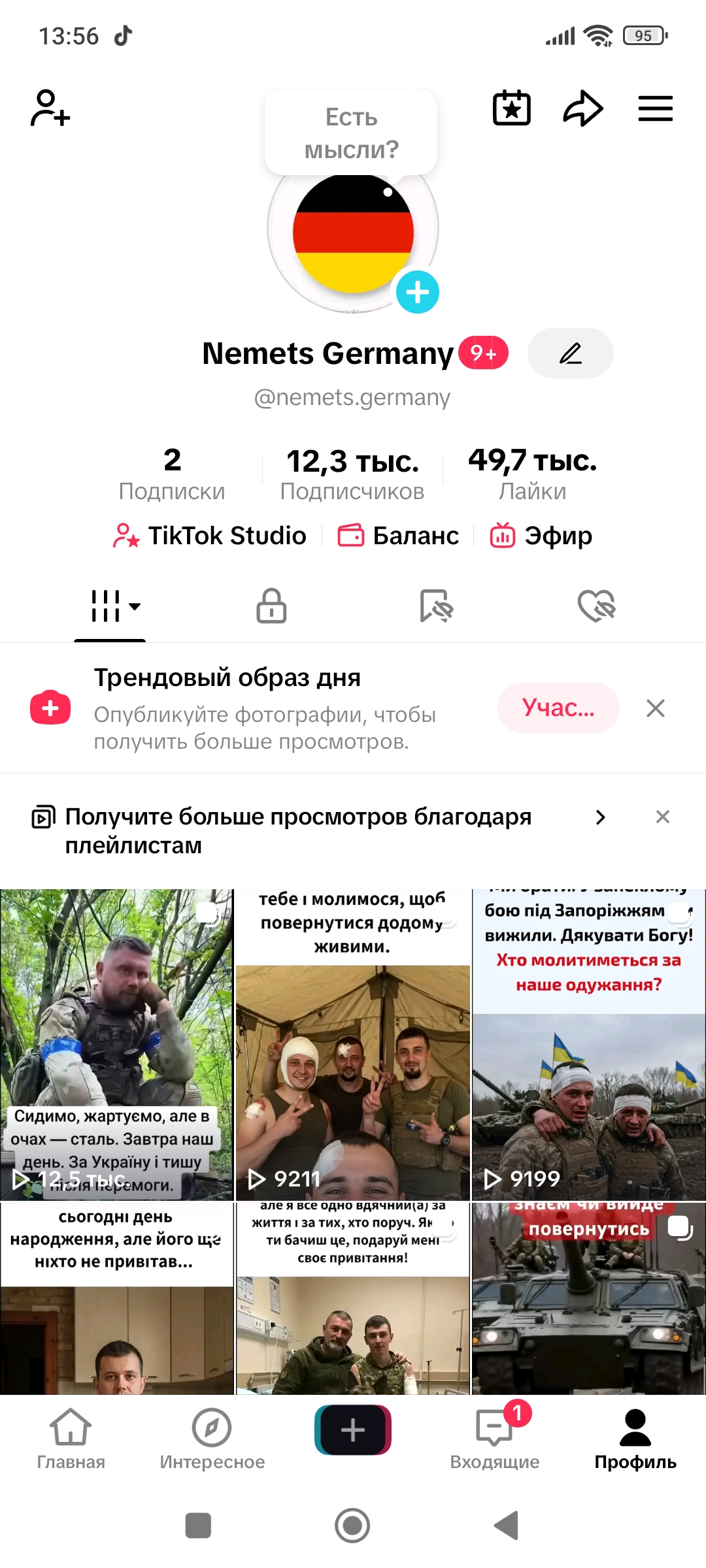Dismiss the 'Трендовый образ дня' banner
This screenshot has height=1568, width=706.
pos(655,708)
